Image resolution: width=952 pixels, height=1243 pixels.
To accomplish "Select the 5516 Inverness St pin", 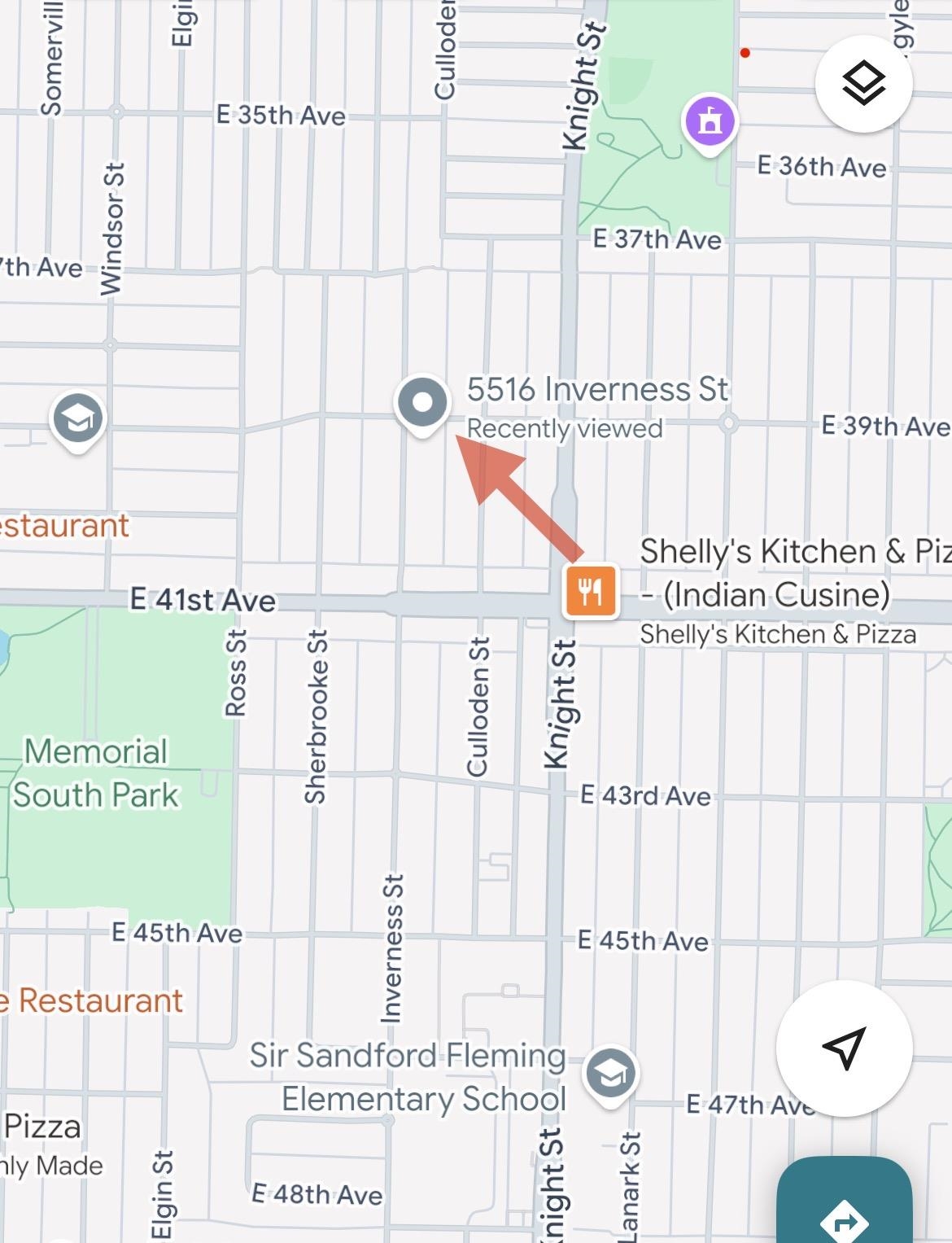I will point(422,403).
